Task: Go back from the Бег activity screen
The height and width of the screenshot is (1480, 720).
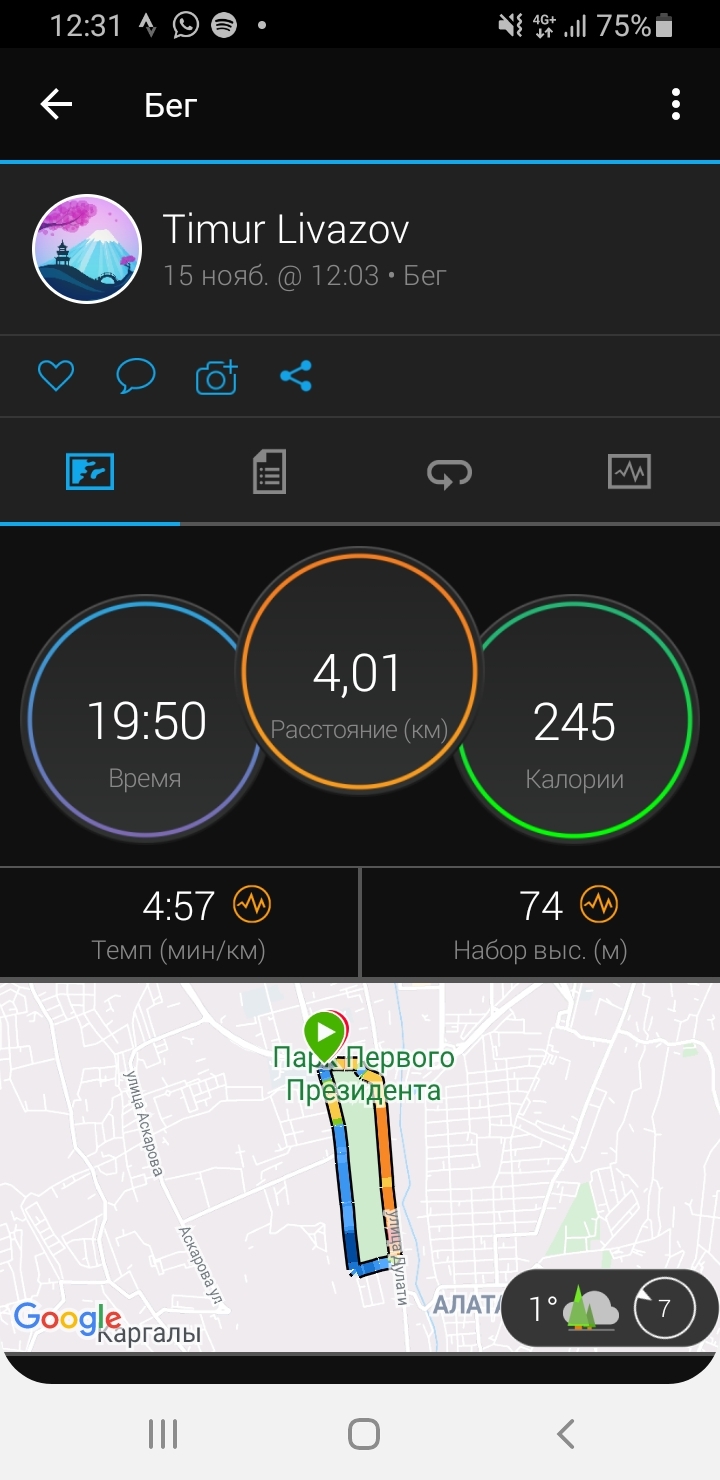Action: pos(57,104)
